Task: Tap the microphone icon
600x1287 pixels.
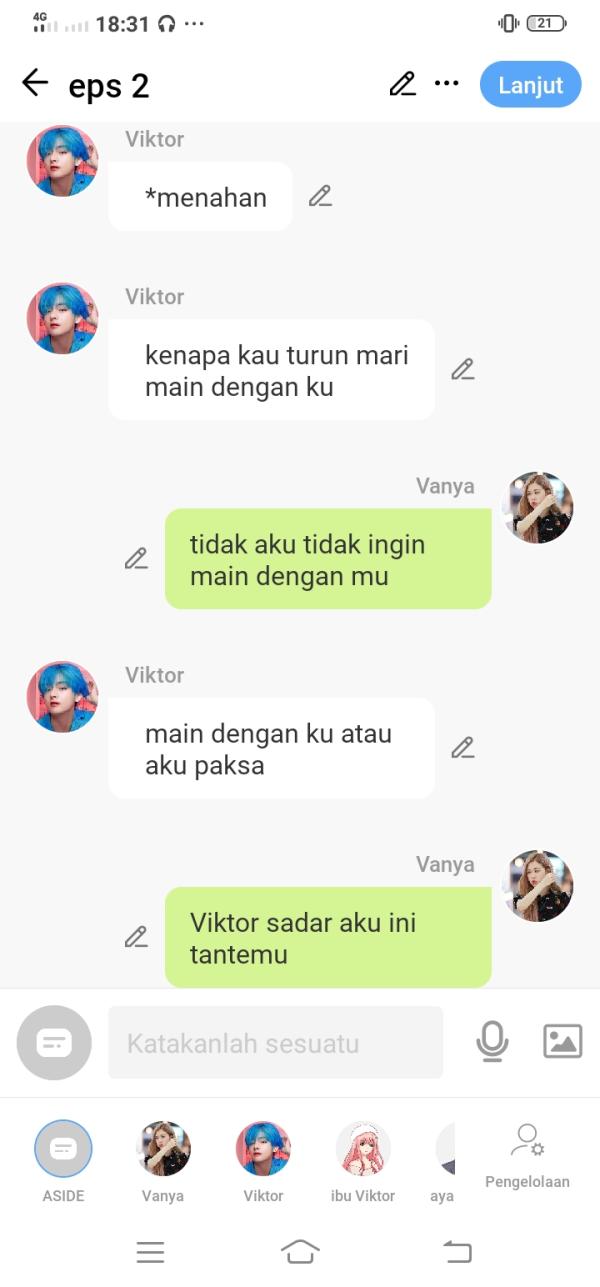Action: [x=492, y=1042]
